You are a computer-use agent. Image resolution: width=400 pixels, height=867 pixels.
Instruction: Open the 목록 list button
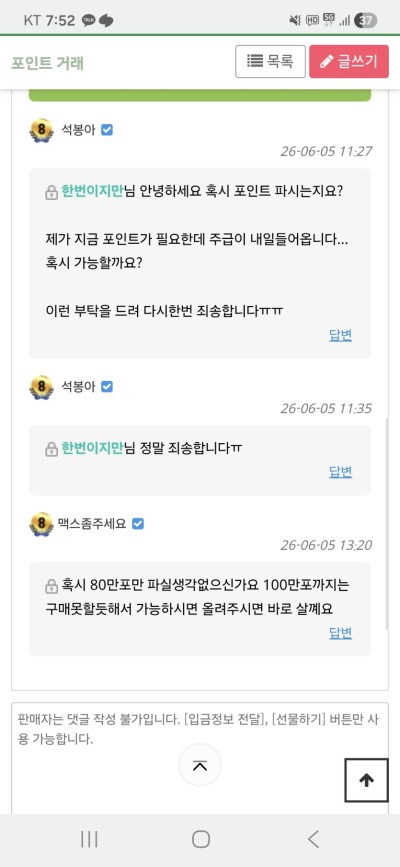270,61
